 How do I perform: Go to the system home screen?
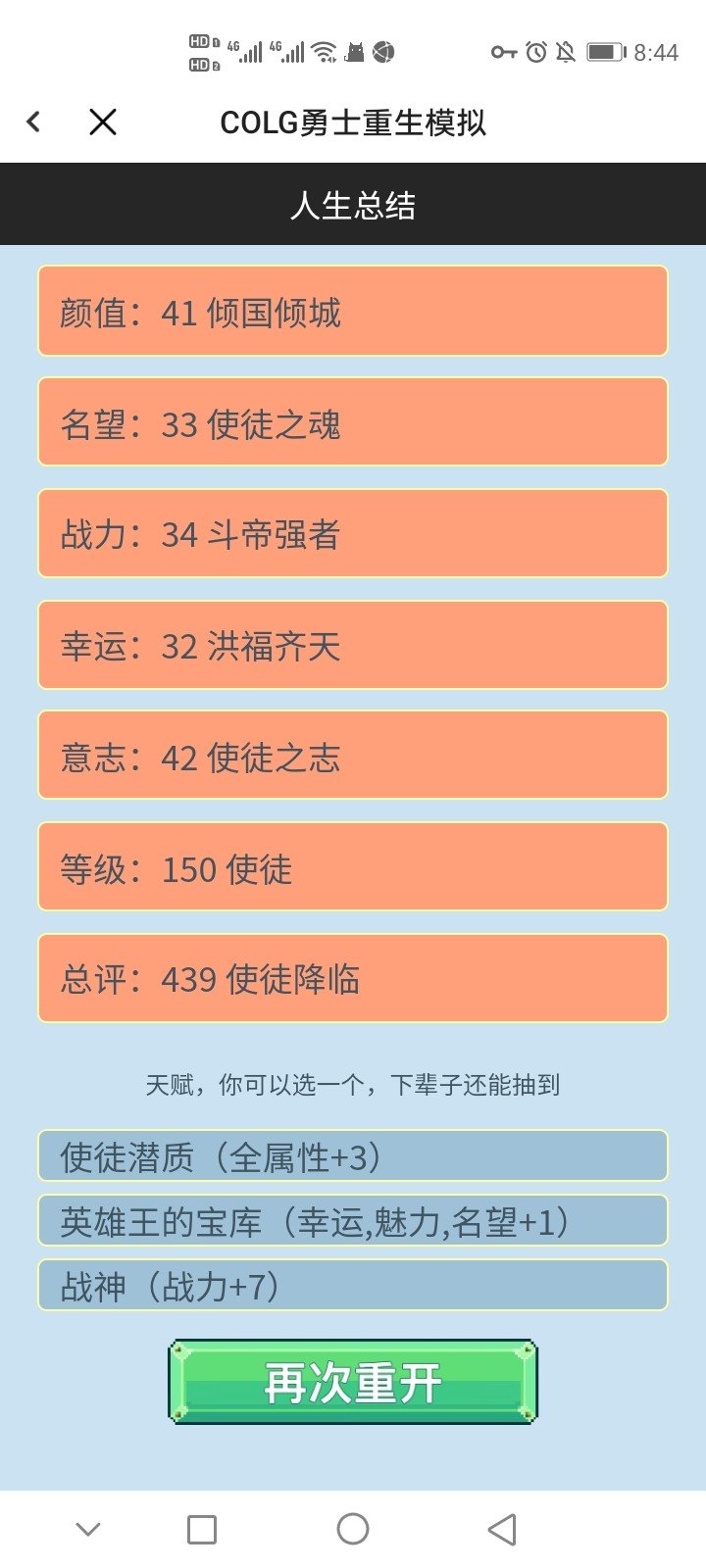(x=353, y=1529)
